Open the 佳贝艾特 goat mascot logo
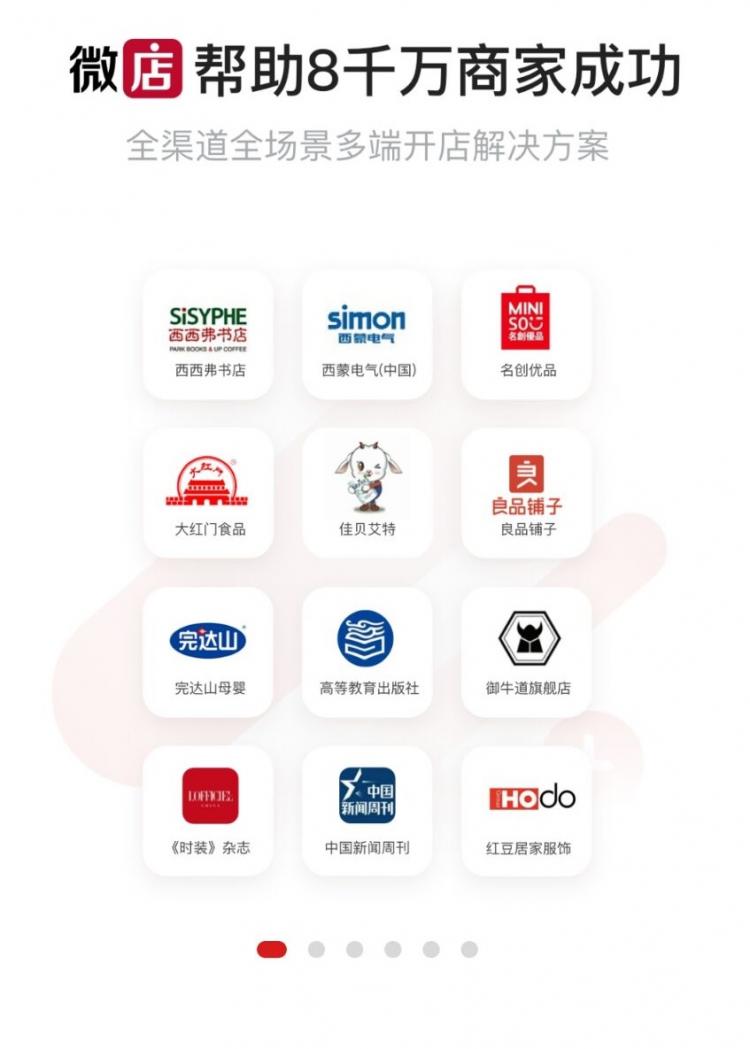 click(367, 481)
